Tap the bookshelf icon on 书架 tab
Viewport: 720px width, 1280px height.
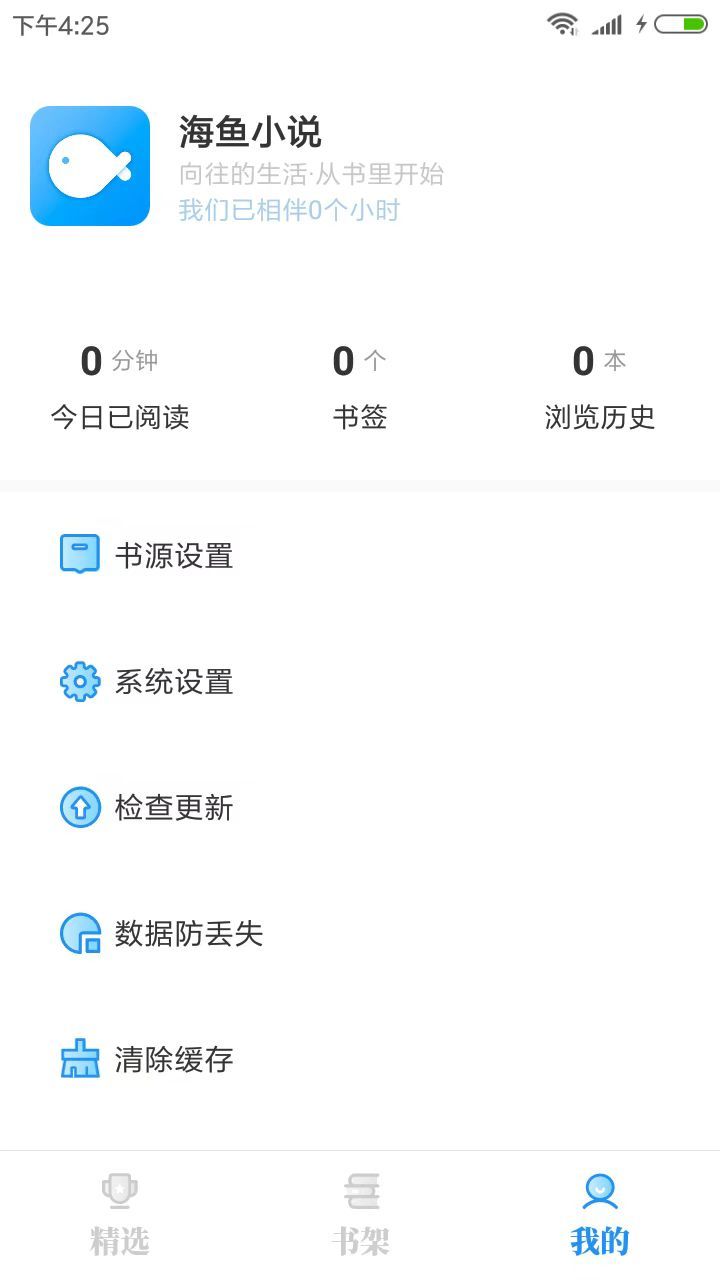pos(360,1190)
